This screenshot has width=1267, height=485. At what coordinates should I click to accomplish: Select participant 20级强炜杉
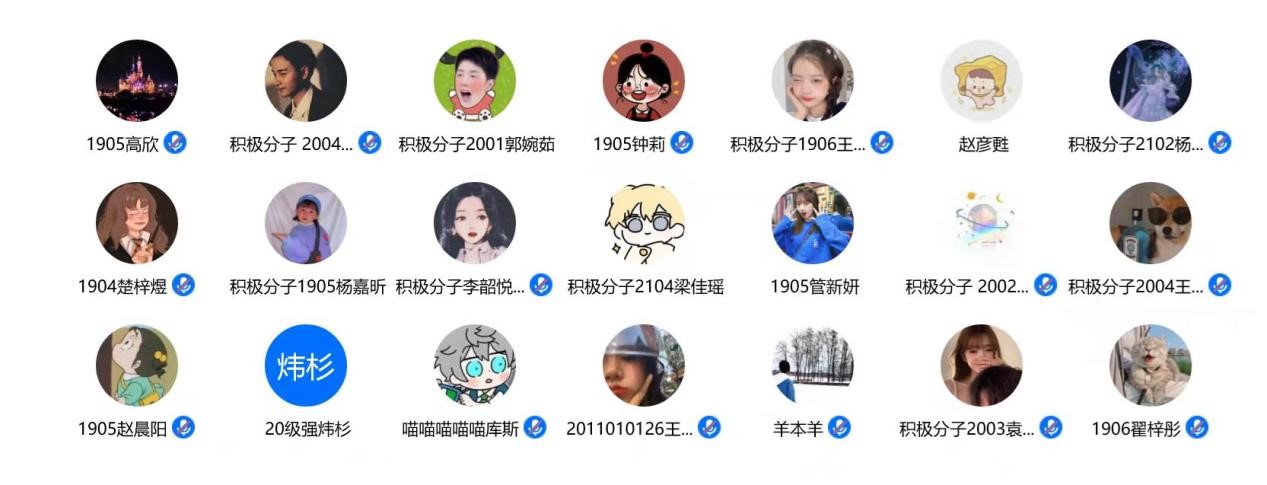(x=306, y=365)
